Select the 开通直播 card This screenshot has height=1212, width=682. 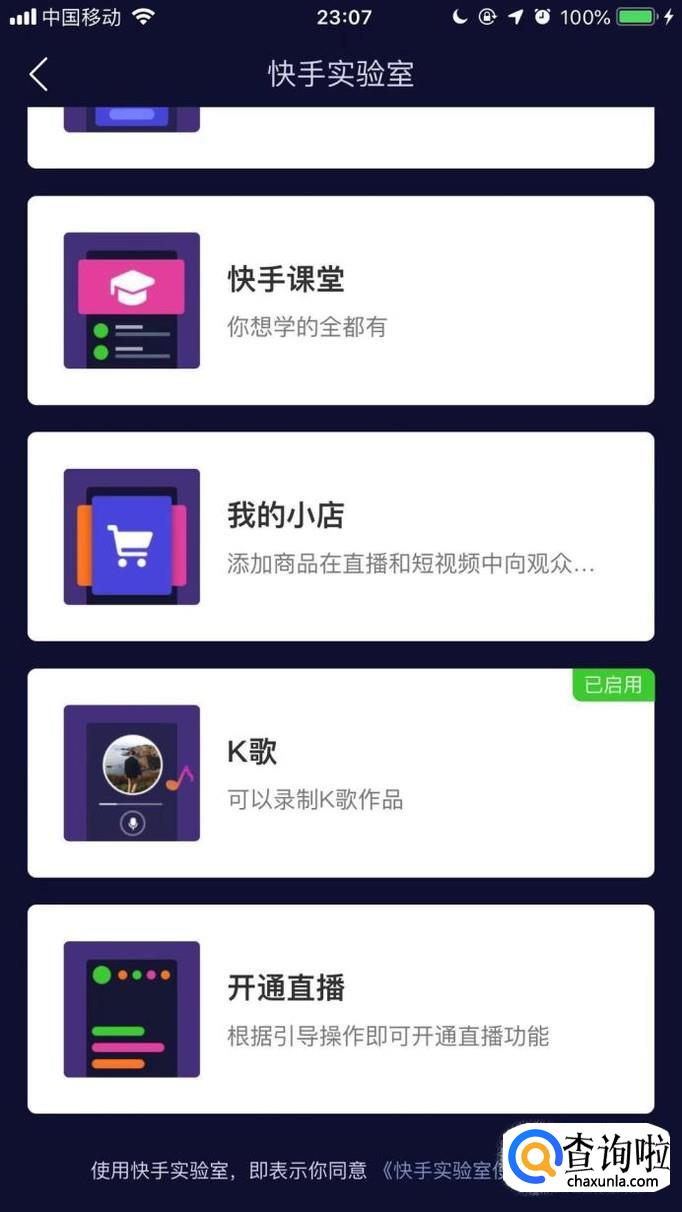pos(340,1009)
